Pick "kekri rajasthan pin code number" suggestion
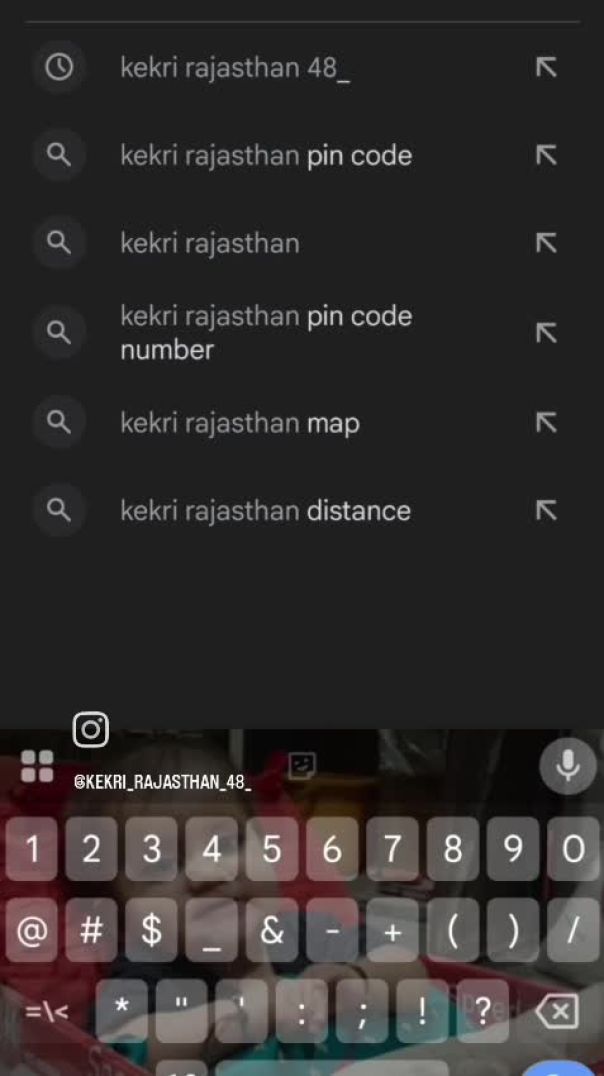Viewport: 604px width, 1076px height. coord(265,332)
